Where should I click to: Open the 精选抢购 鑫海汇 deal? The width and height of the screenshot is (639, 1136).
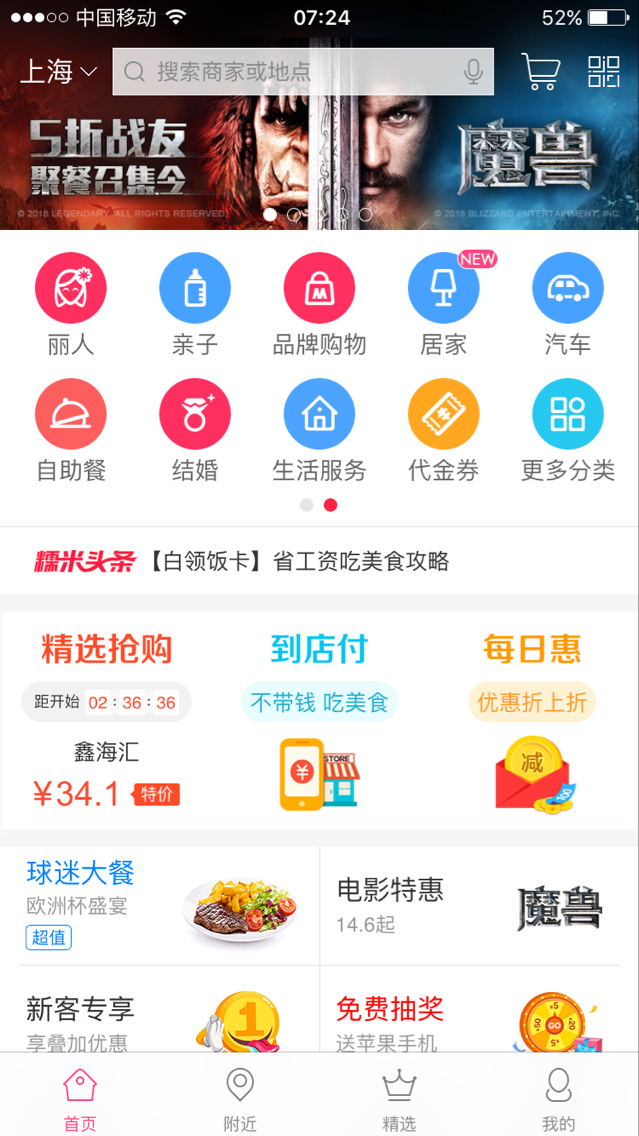106,720
